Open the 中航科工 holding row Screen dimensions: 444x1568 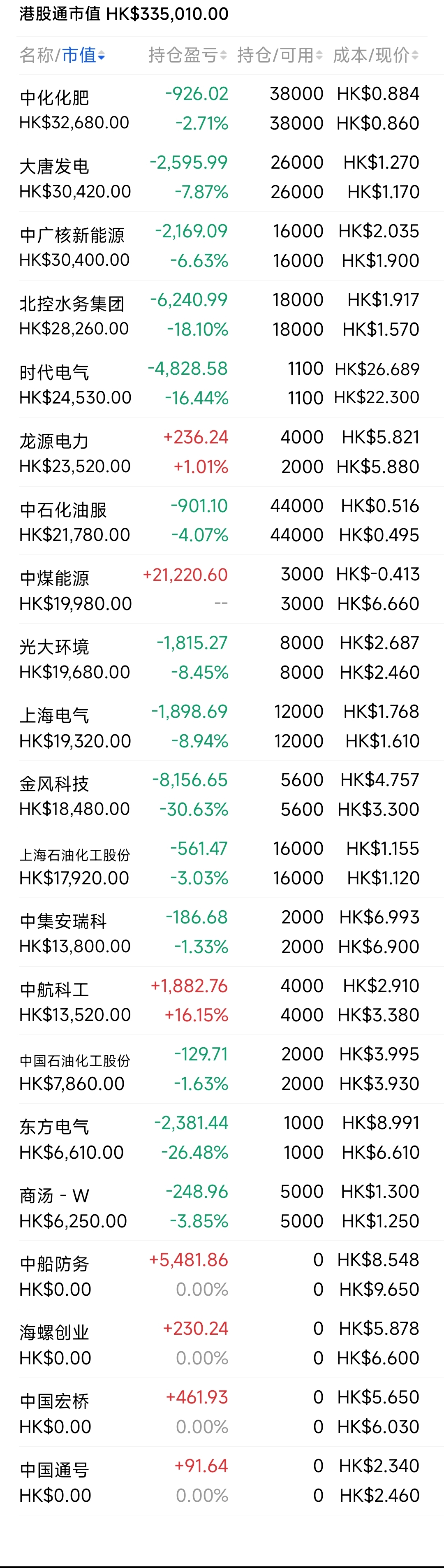pos(222,1000)
